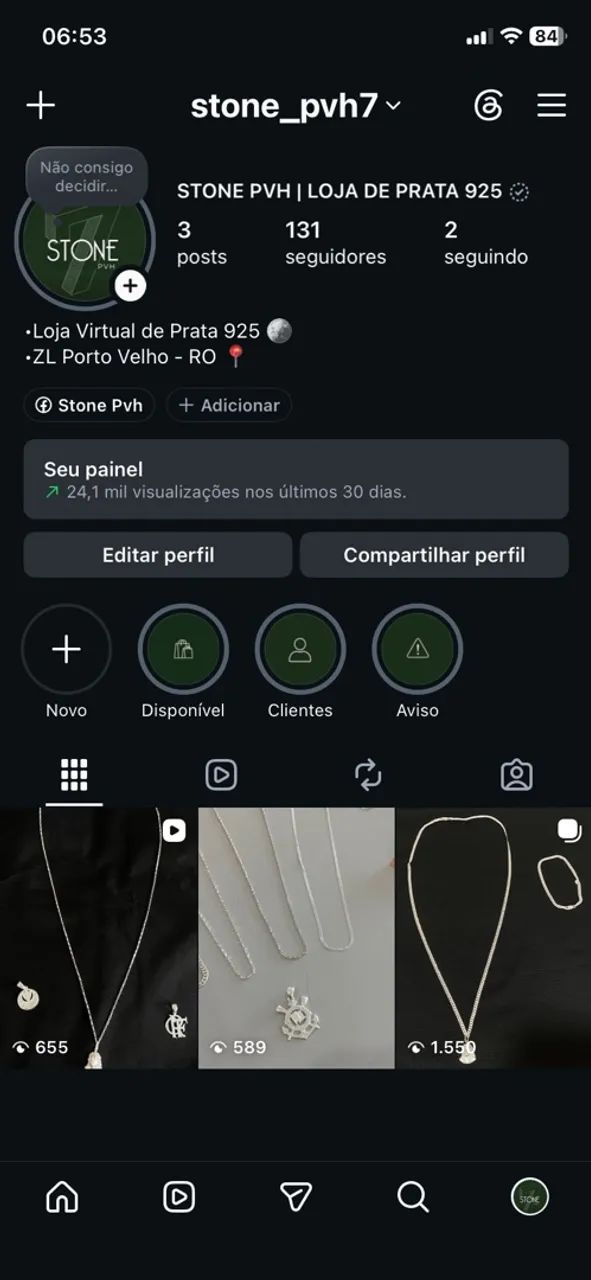Viewport: 591px width, 1280px height.
Task: Switch to the reposts tab
Action: tap(368, 775)
